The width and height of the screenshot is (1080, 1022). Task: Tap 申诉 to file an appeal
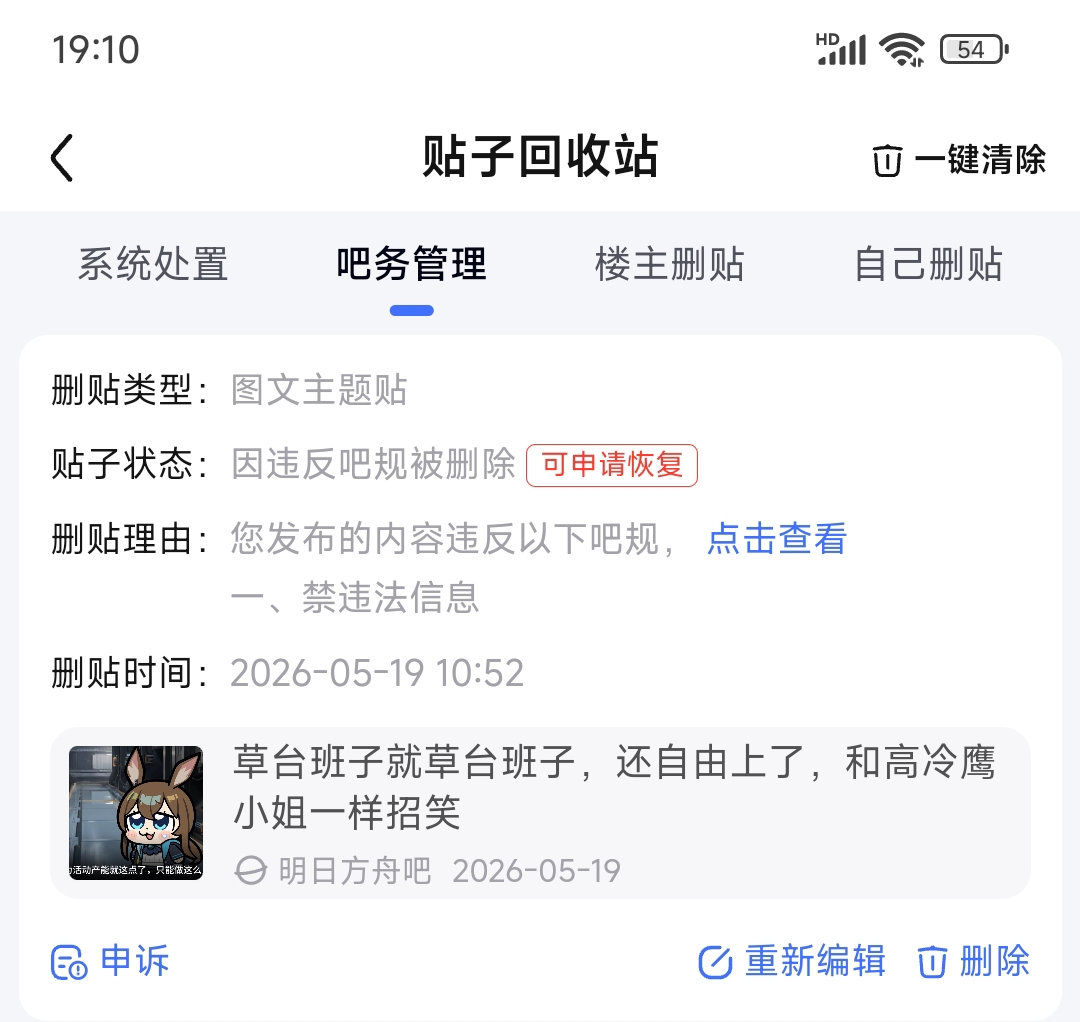pos(110,961)
